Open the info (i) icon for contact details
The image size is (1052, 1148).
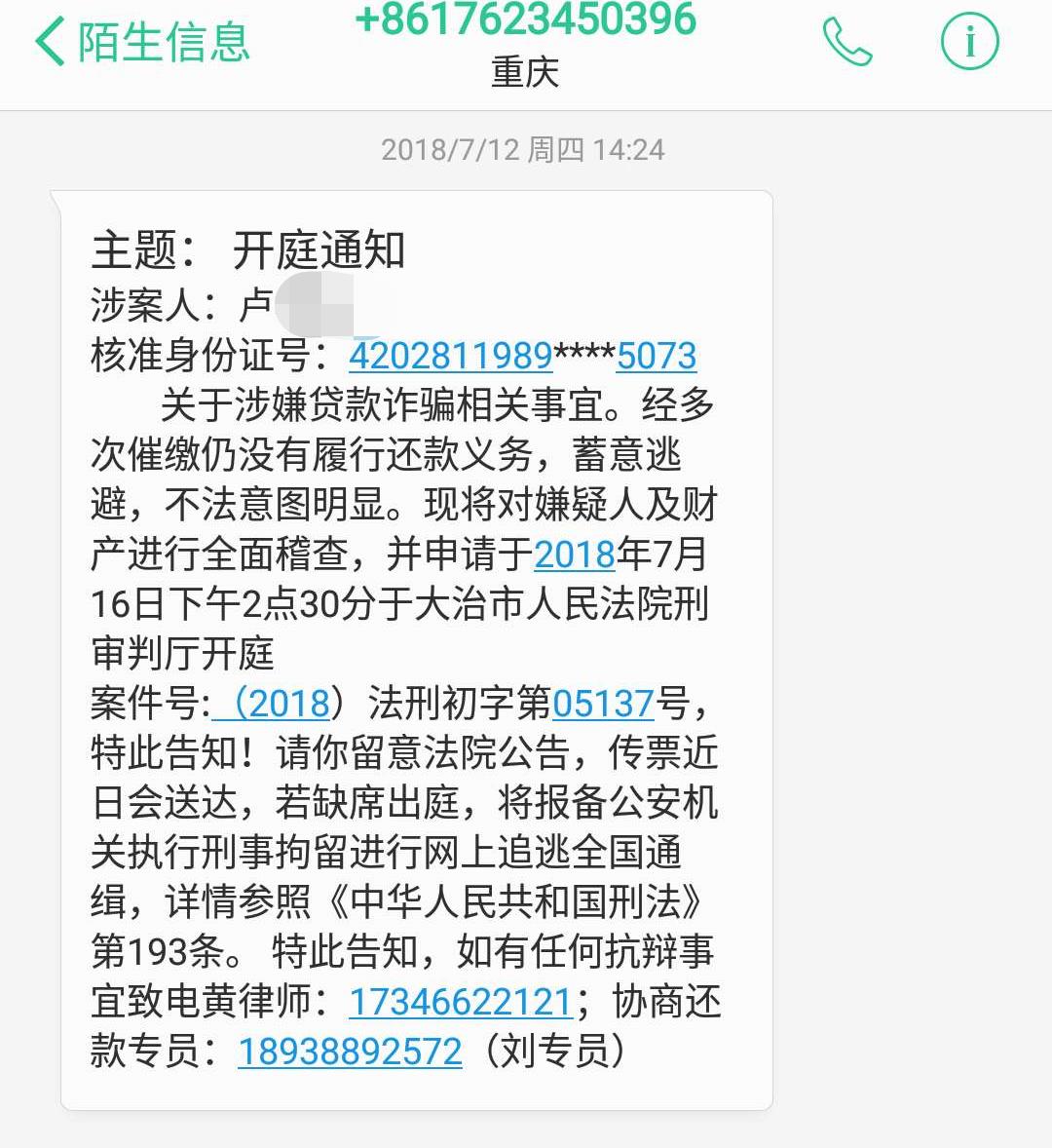pyautogui.click(x=967, y=42)
